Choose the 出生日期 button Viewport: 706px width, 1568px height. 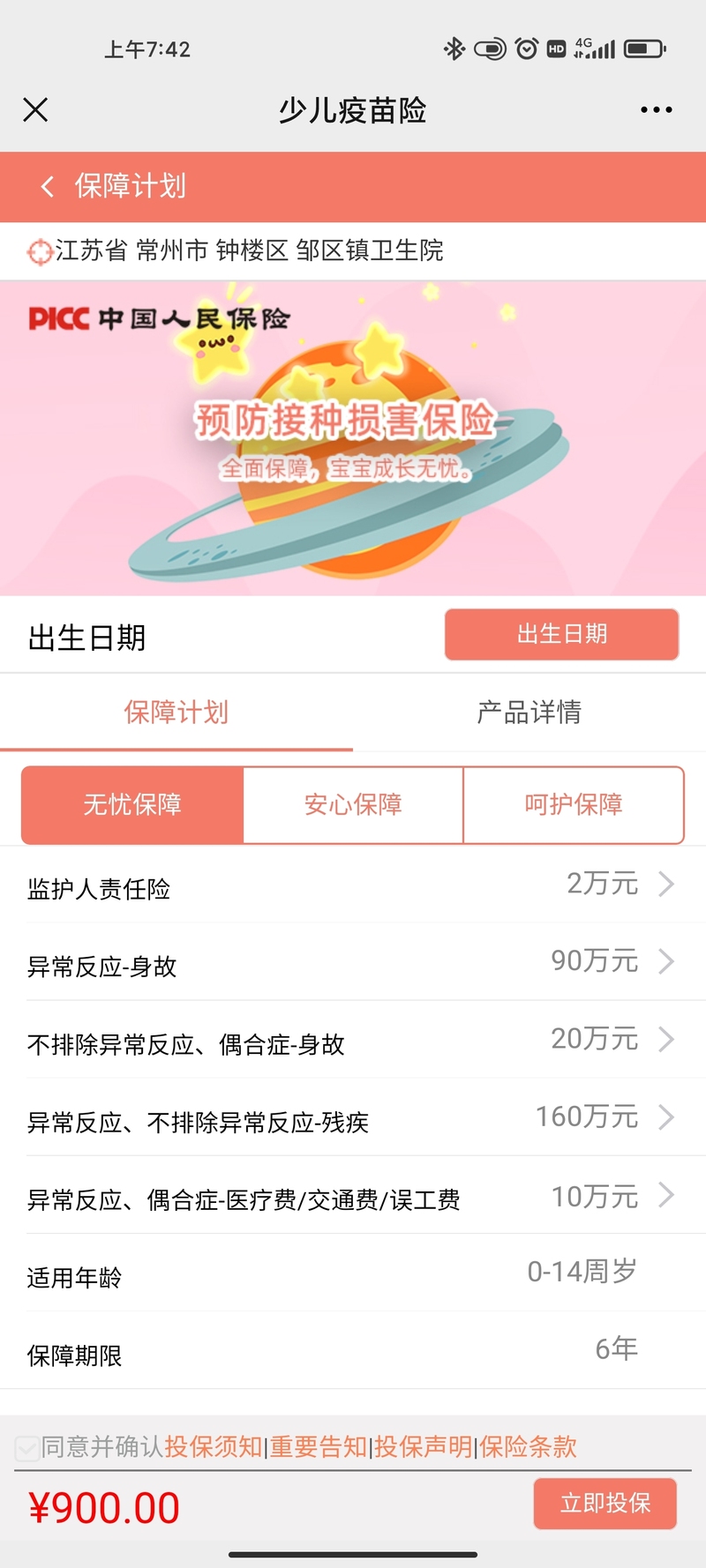point(561,634)
